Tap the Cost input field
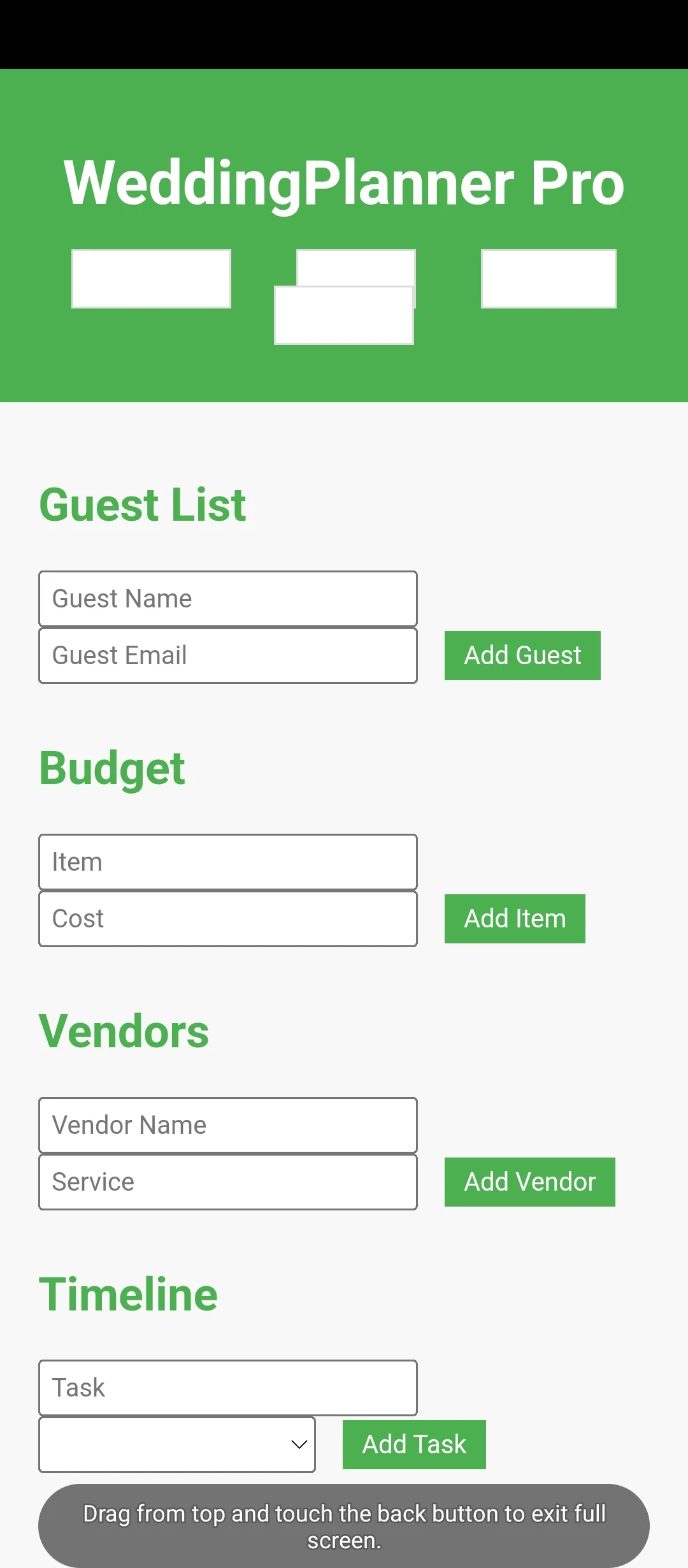 click(x=227, y=918)
